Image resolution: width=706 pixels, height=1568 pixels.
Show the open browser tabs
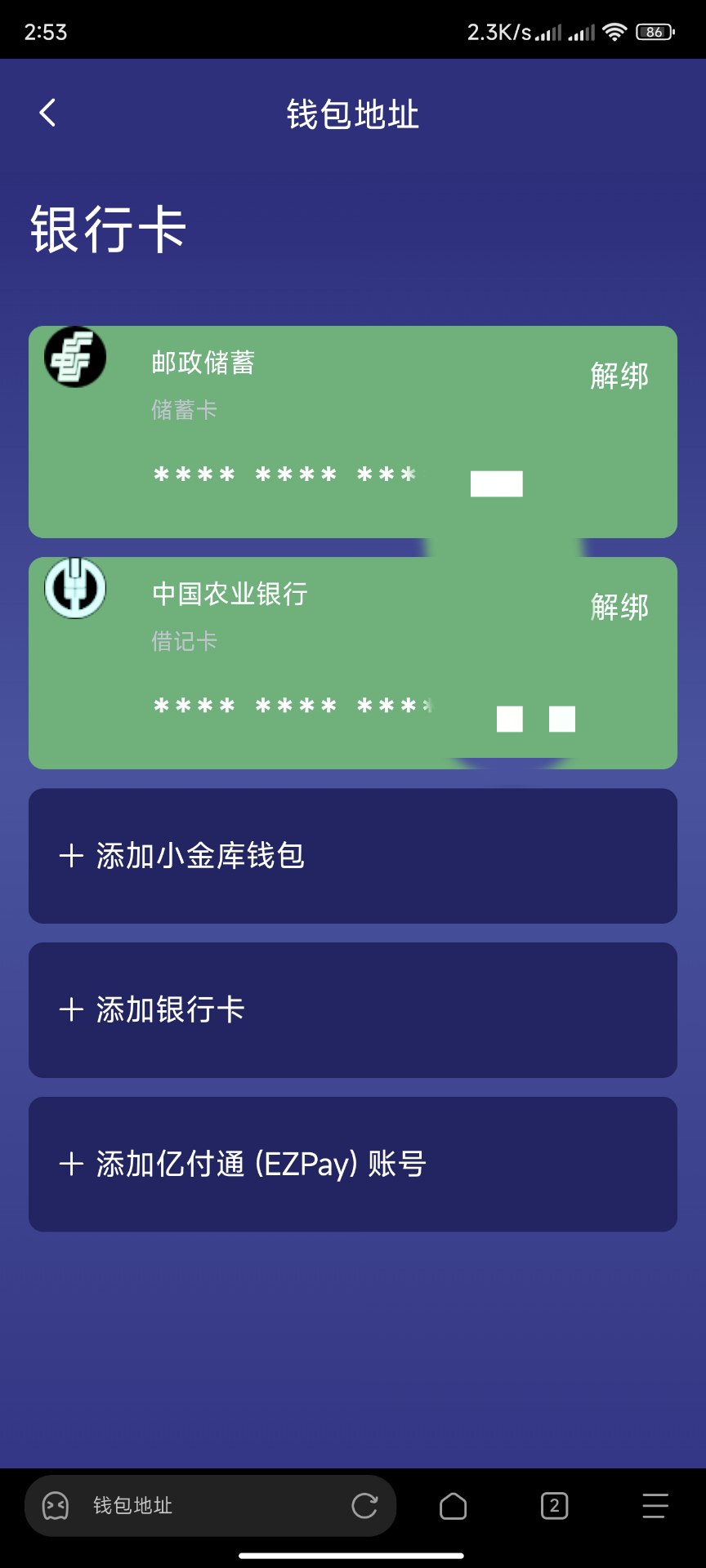(x=554, y=1505)
